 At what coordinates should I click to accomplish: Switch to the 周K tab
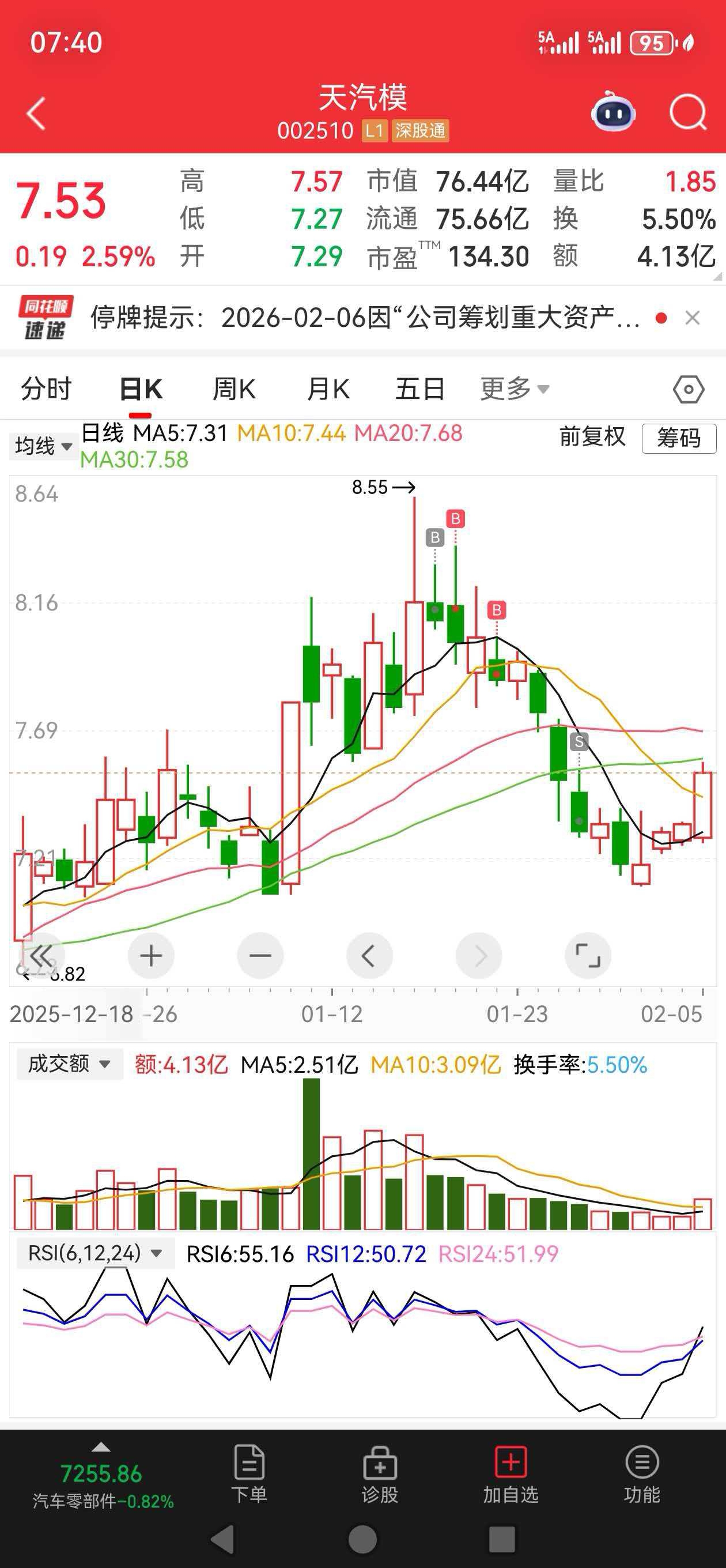(x=235, y=389)
